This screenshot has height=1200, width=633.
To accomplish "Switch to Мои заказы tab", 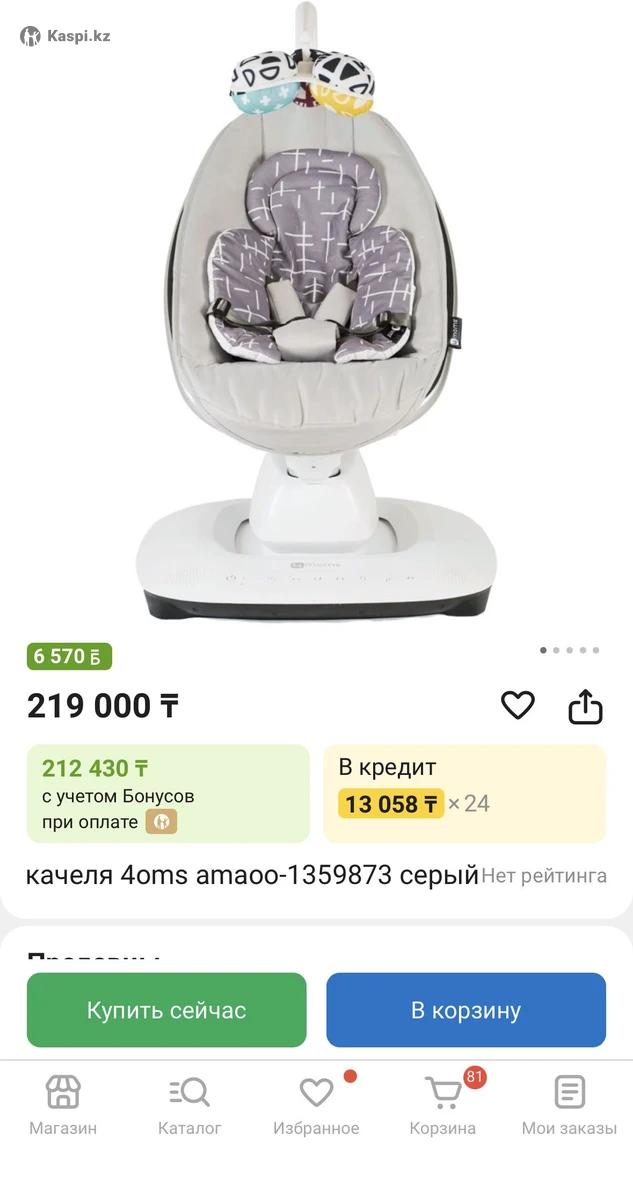I will click(x=569, y=1105).
